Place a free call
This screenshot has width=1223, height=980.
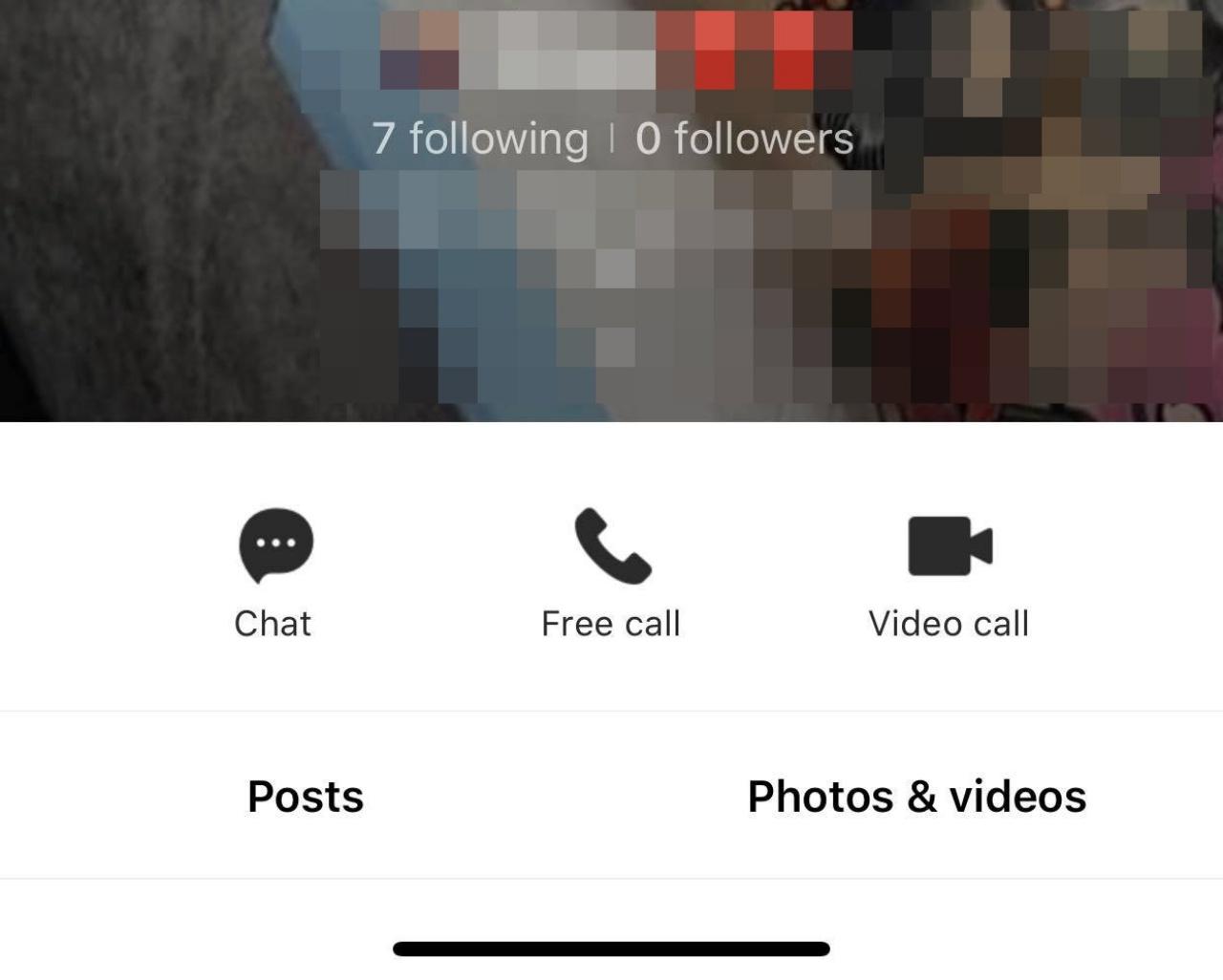click(611, 570)
